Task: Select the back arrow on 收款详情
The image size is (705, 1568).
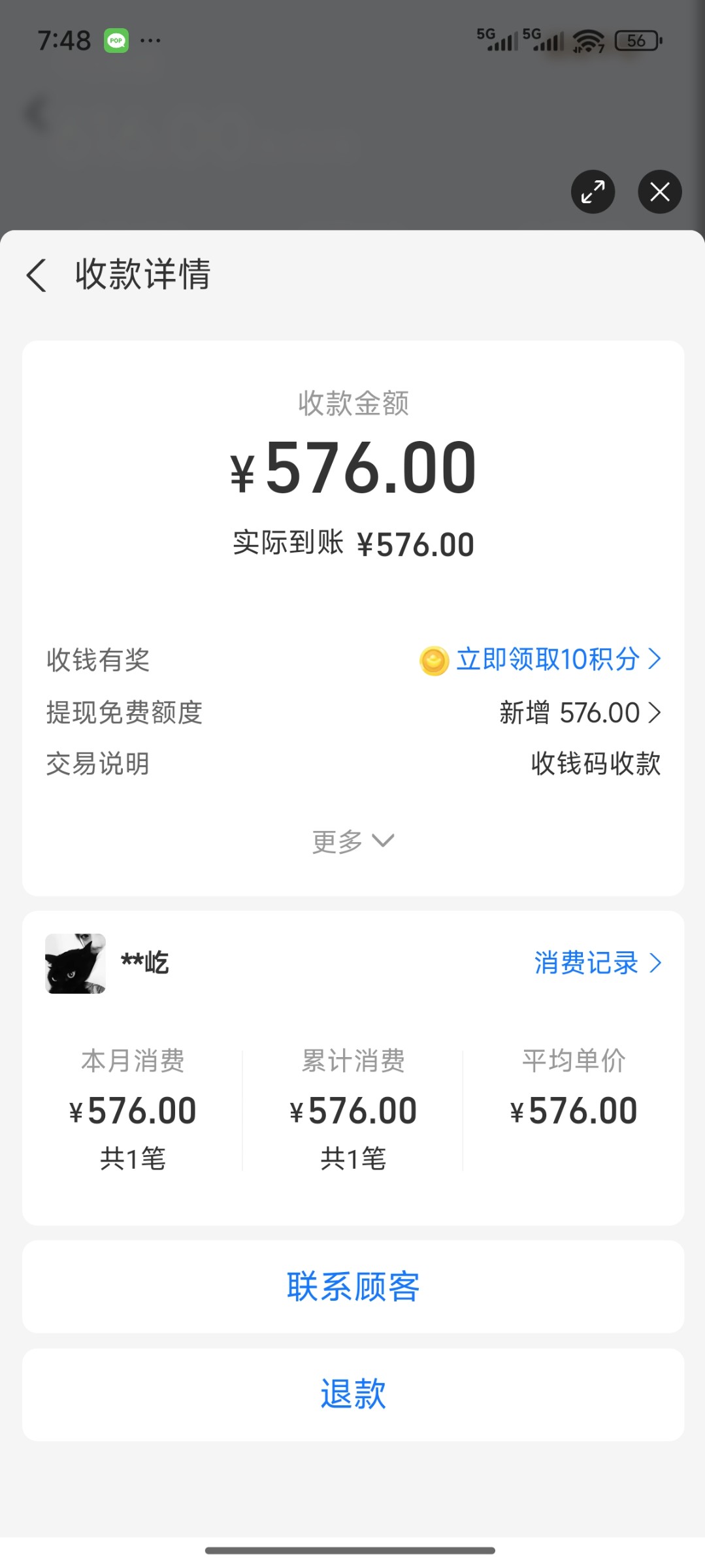Action: tap(36, 276)
